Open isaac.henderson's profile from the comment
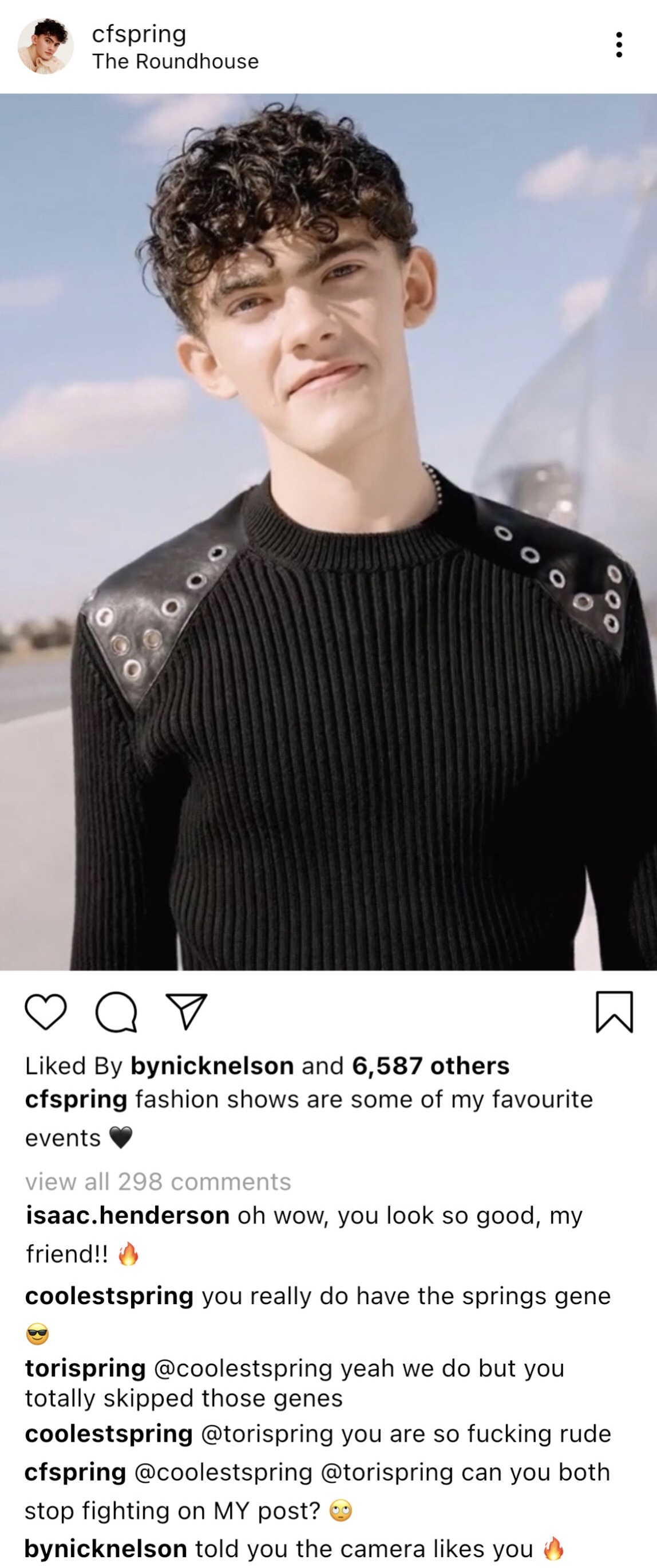The height and width of the screenshot is (1568, 657). (x=127, y=1215)
